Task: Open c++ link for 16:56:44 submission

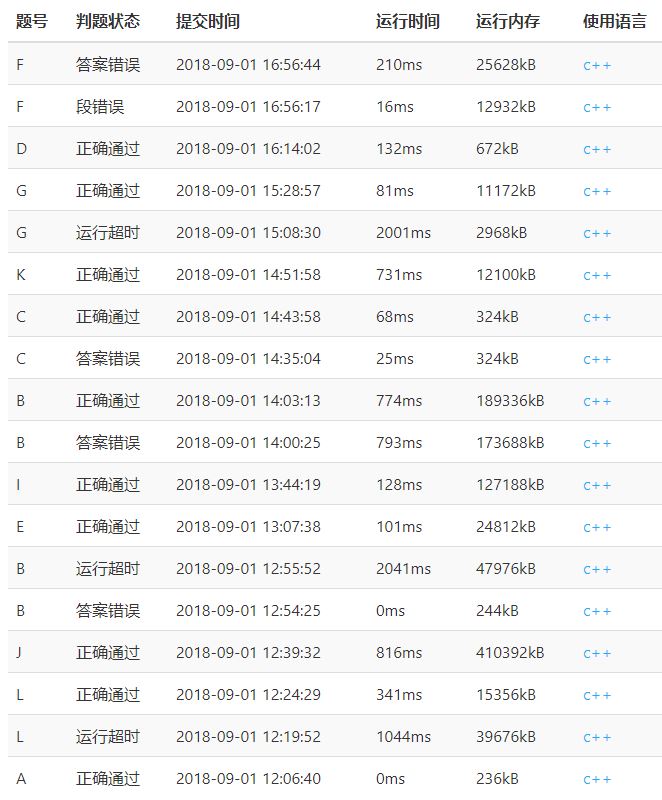Action: click(x=597, y=65)
